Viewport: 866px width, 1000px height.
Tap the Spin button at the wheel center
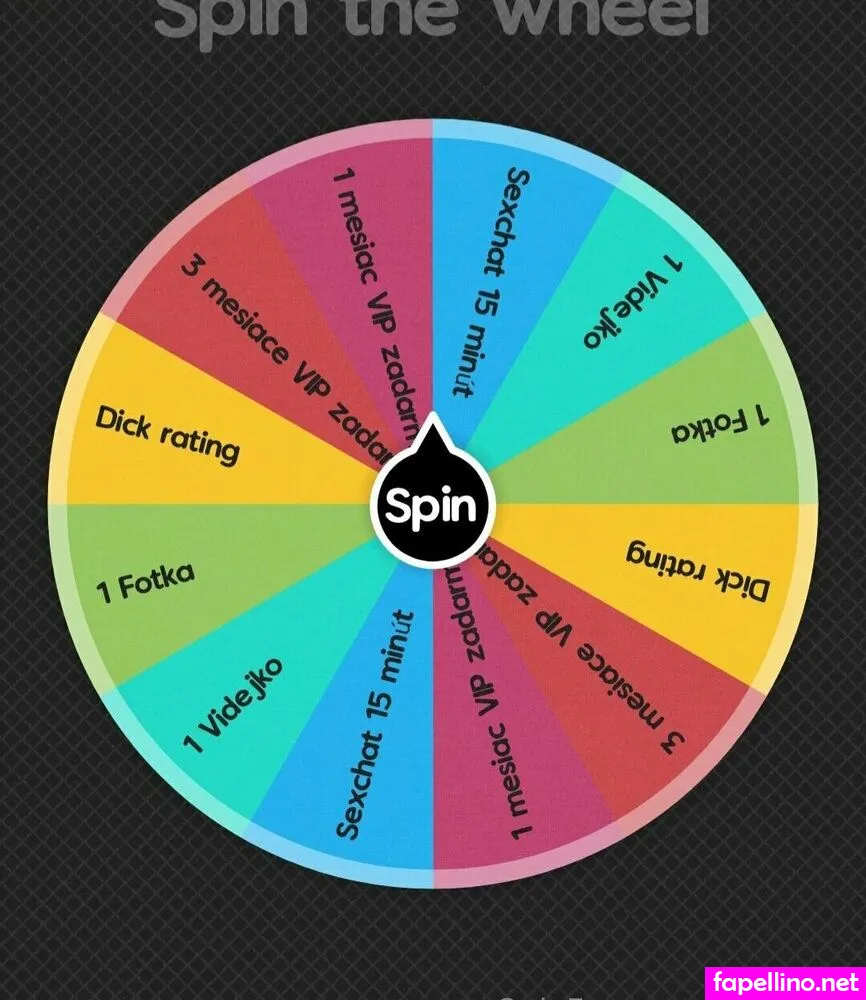433,507
